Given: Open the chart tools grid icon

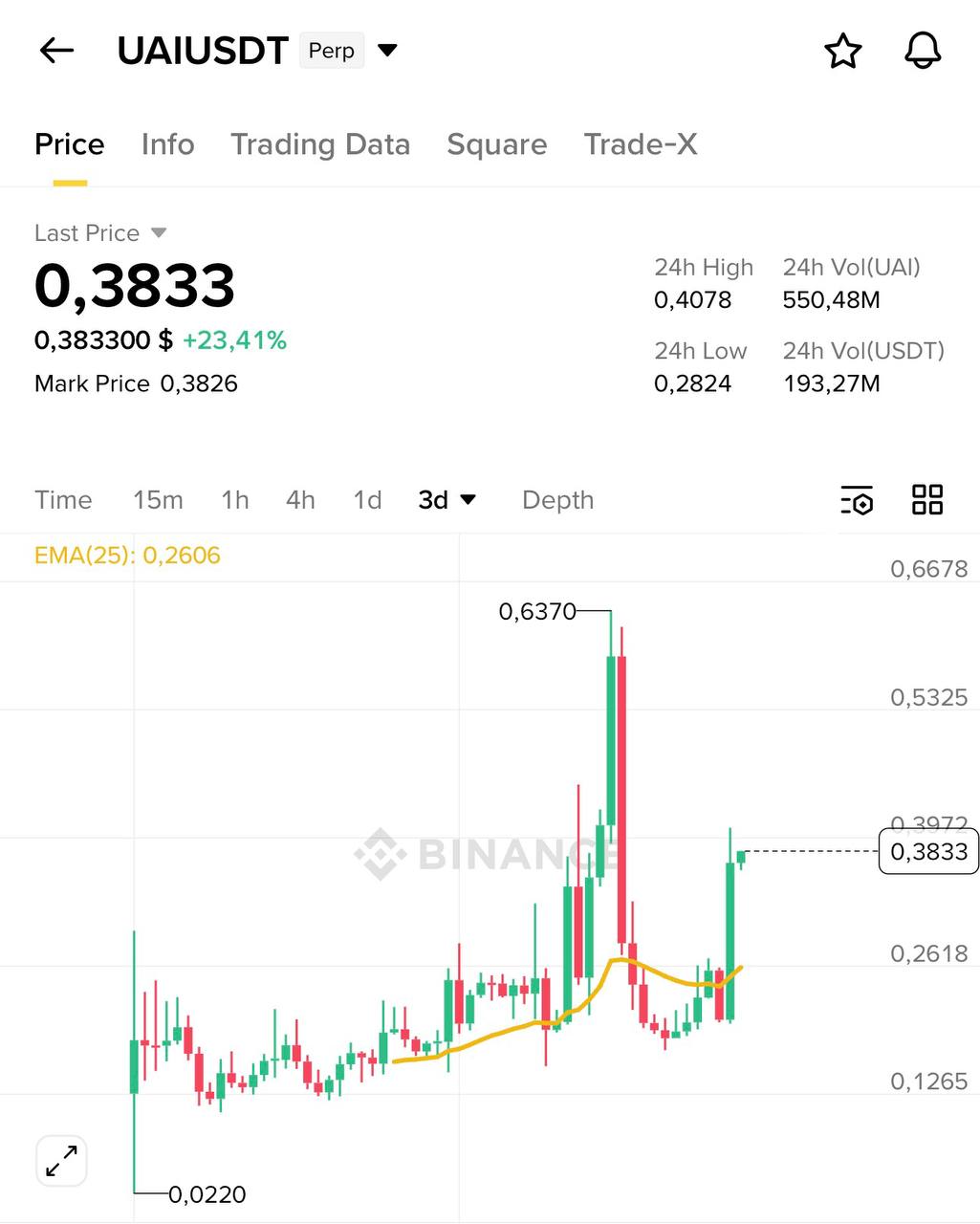Looking at the screenshot, I should 926,500.
